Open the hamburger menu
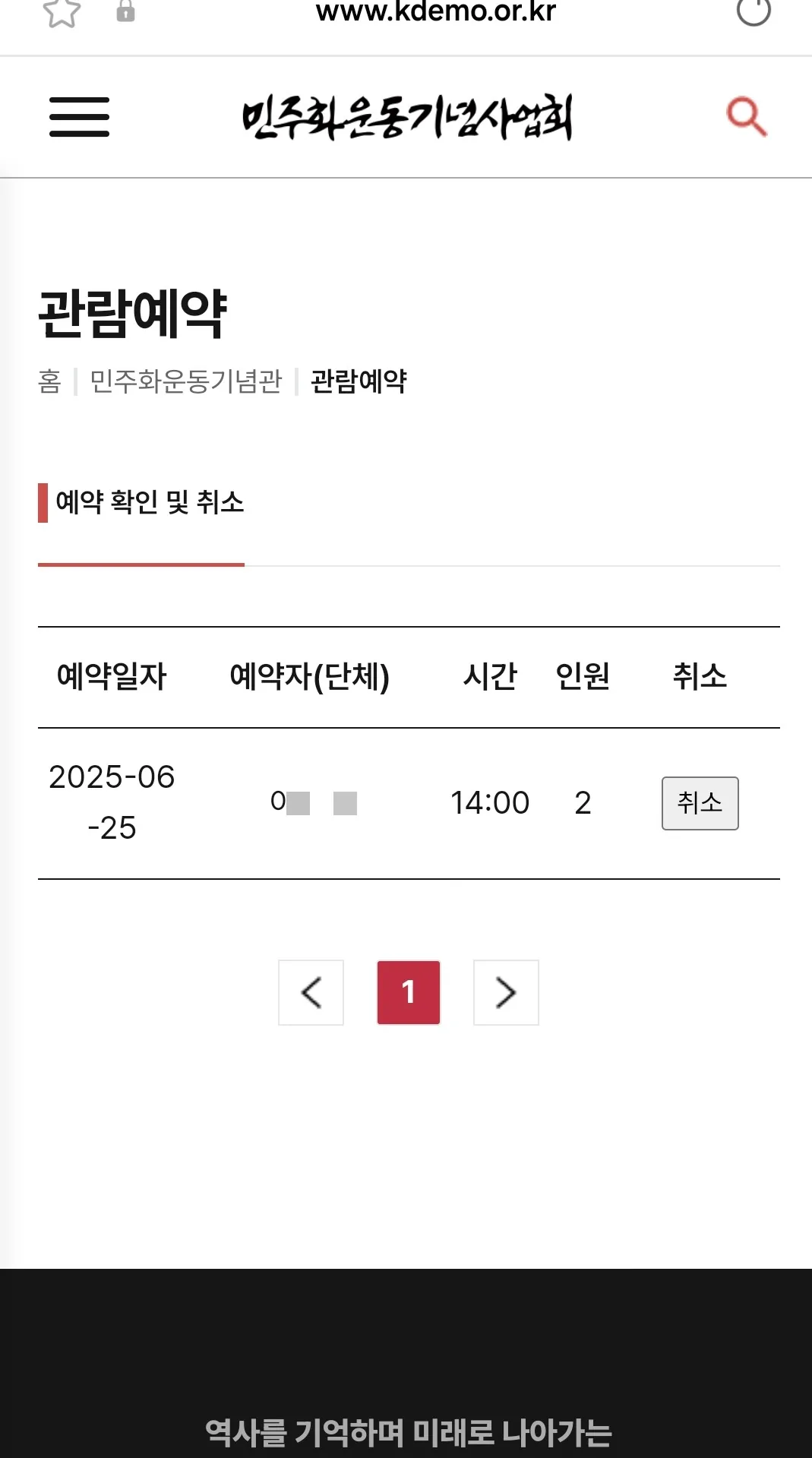Screen dimensions: 812x1458 [x=79, y=117]
